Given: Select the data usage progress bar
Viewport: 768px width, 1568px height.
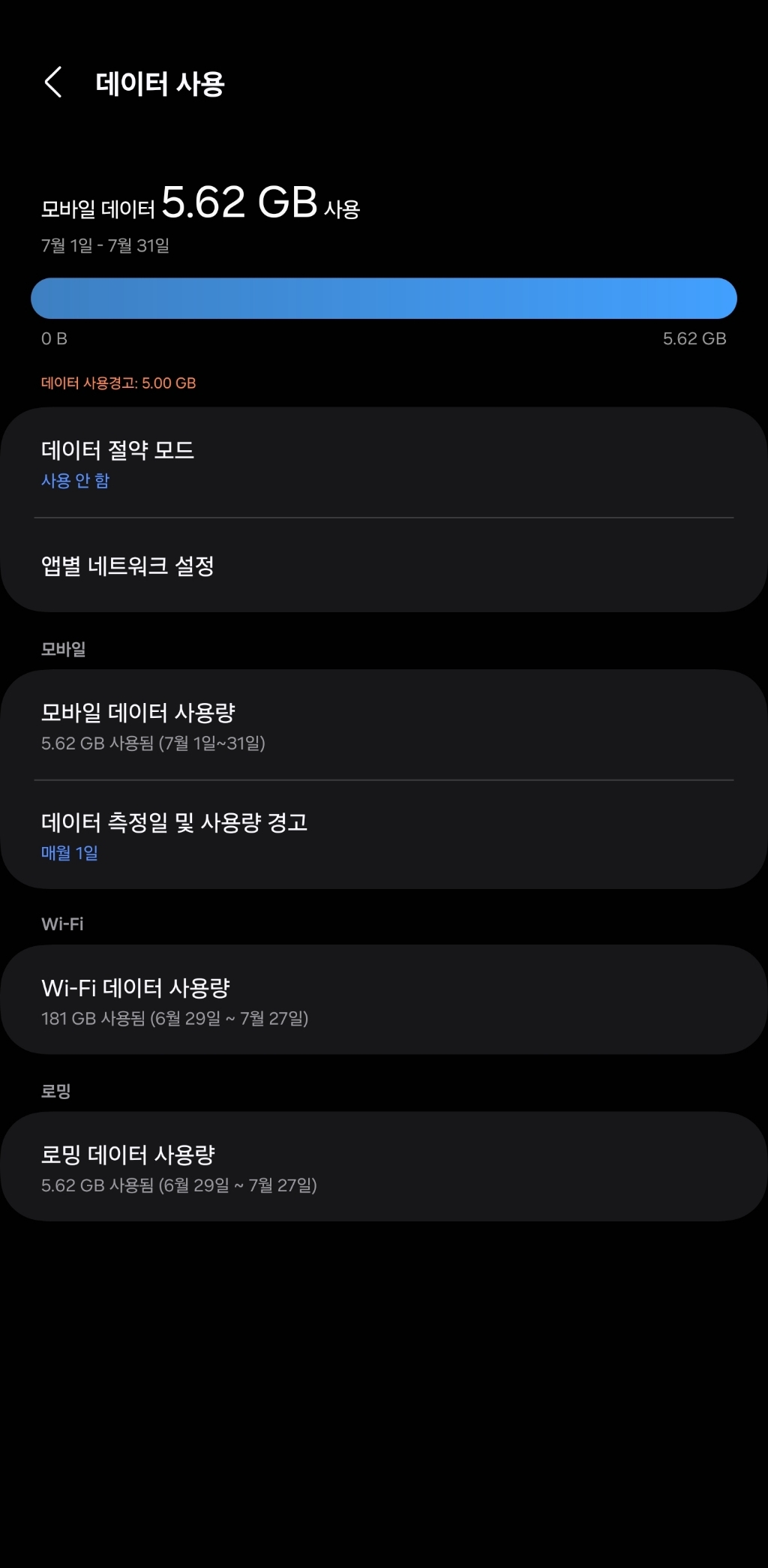Looking at the screenshot, I should click(384, 298).
